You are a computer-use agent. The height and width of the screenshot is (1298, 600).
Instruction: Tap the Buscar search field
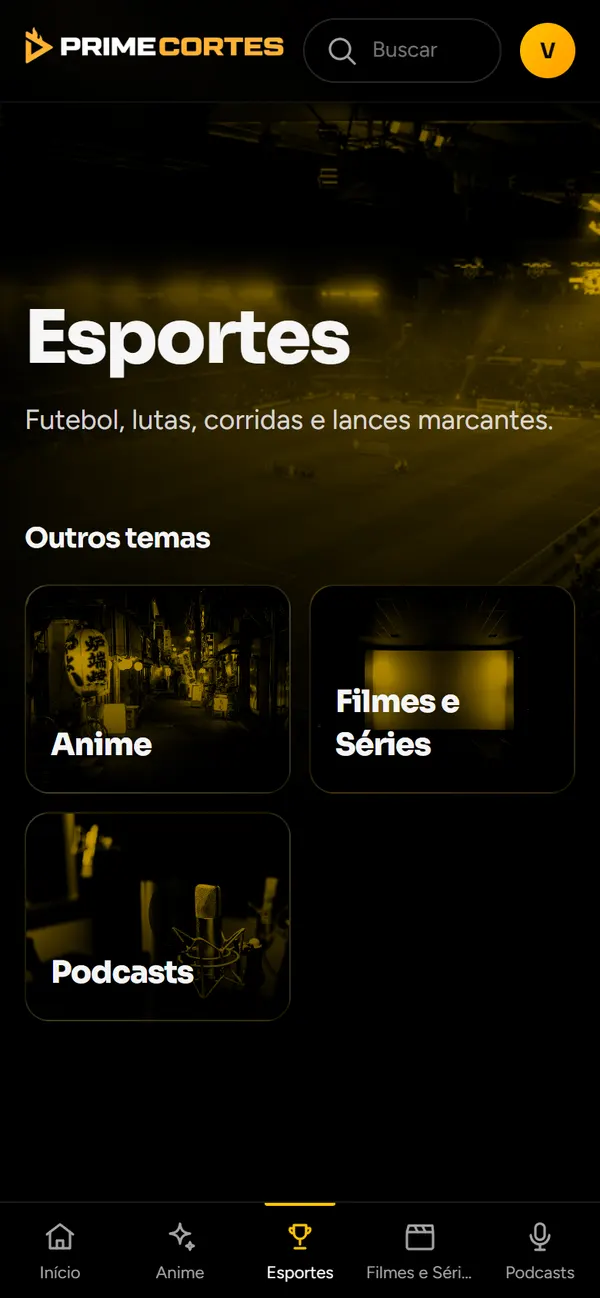(402, 50)
